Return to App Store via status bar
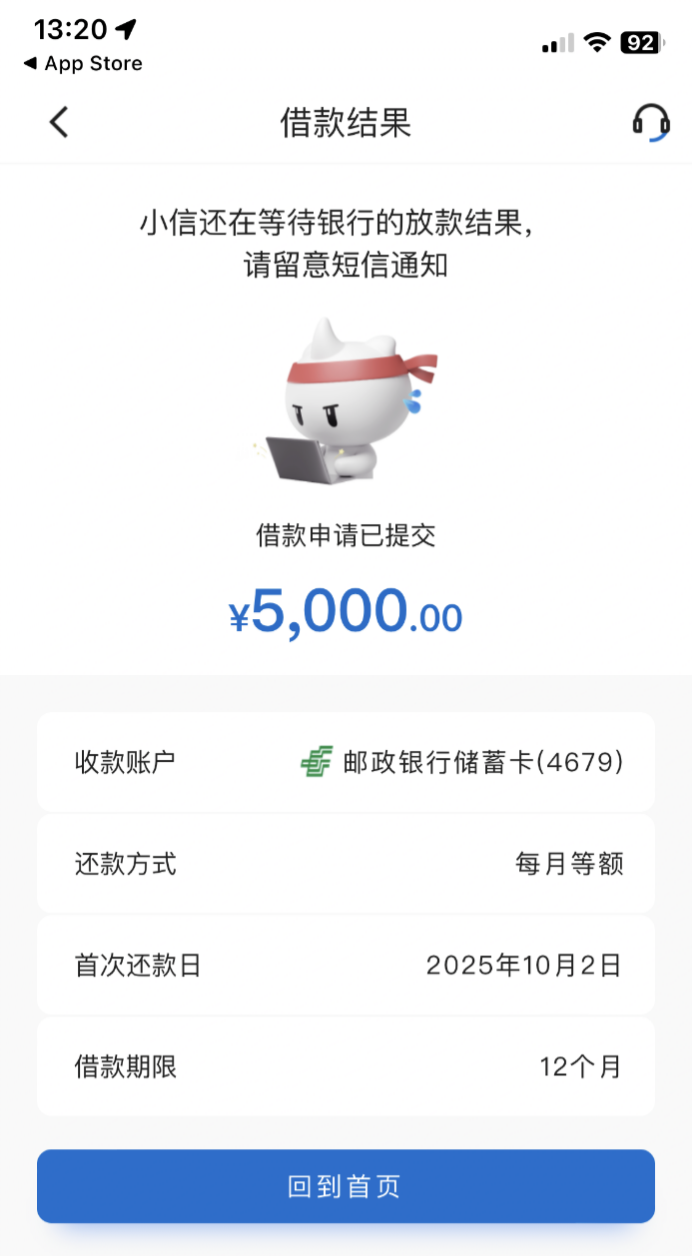This screenshot has height=1256, width=692. [83, 64]
